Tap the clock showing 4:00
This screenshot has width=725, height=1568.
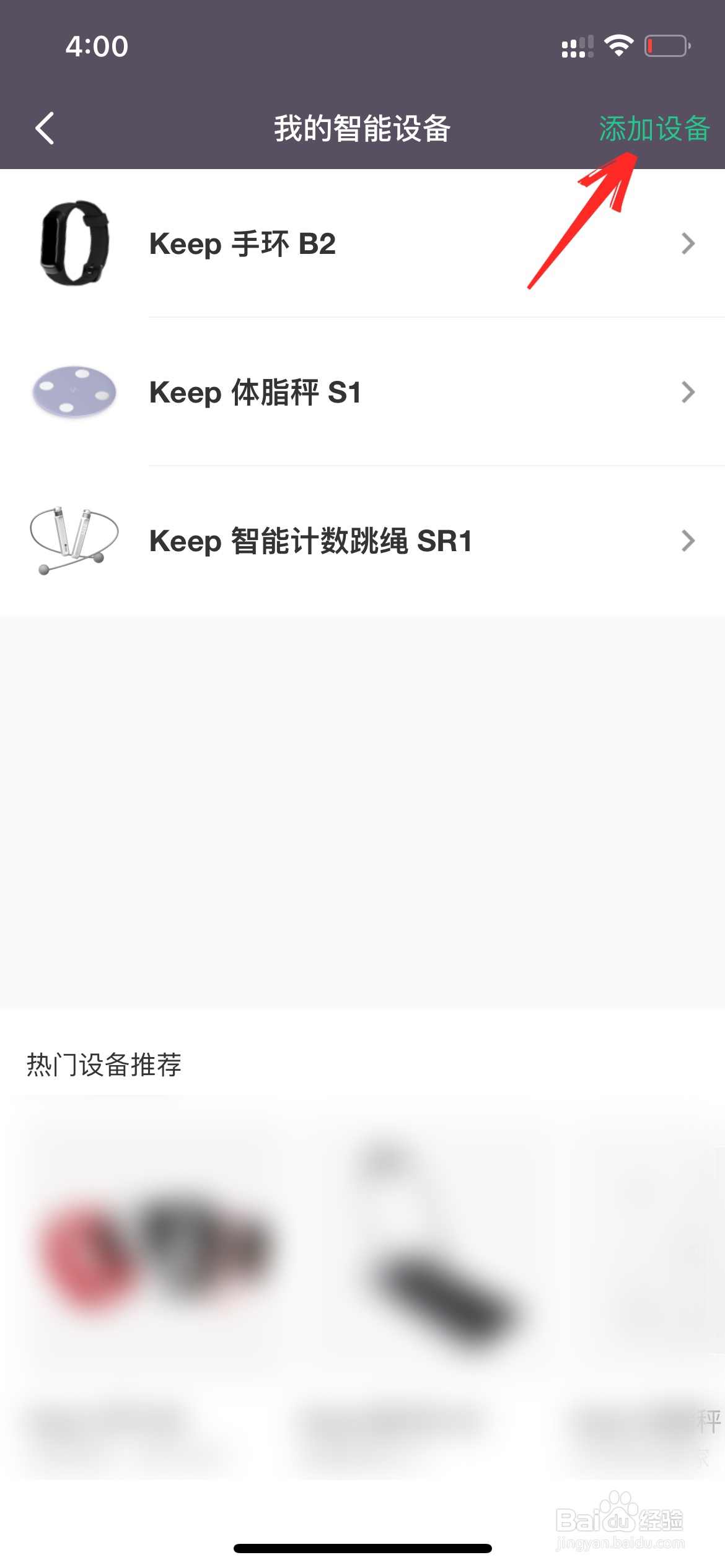(97, 45)
